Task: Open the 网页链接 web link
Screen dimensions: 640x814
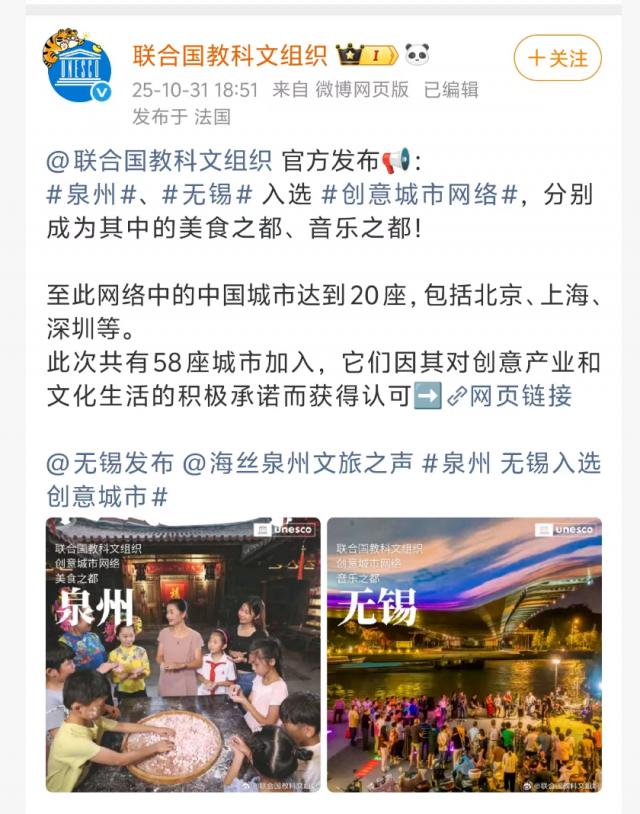Action: pos(520,396)
